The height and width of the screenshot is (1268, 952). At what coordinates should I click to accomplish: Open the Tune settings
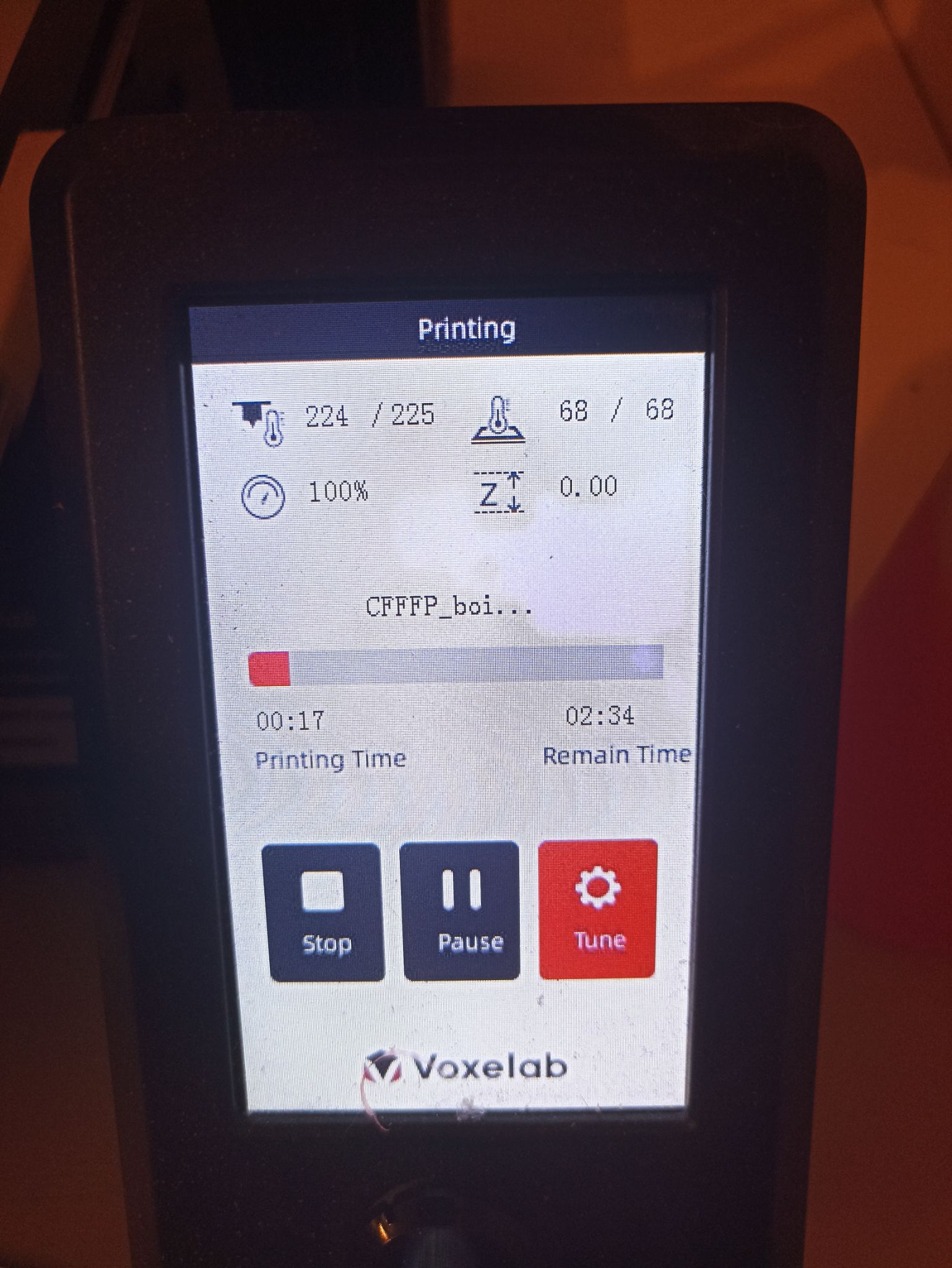(597, 908)
